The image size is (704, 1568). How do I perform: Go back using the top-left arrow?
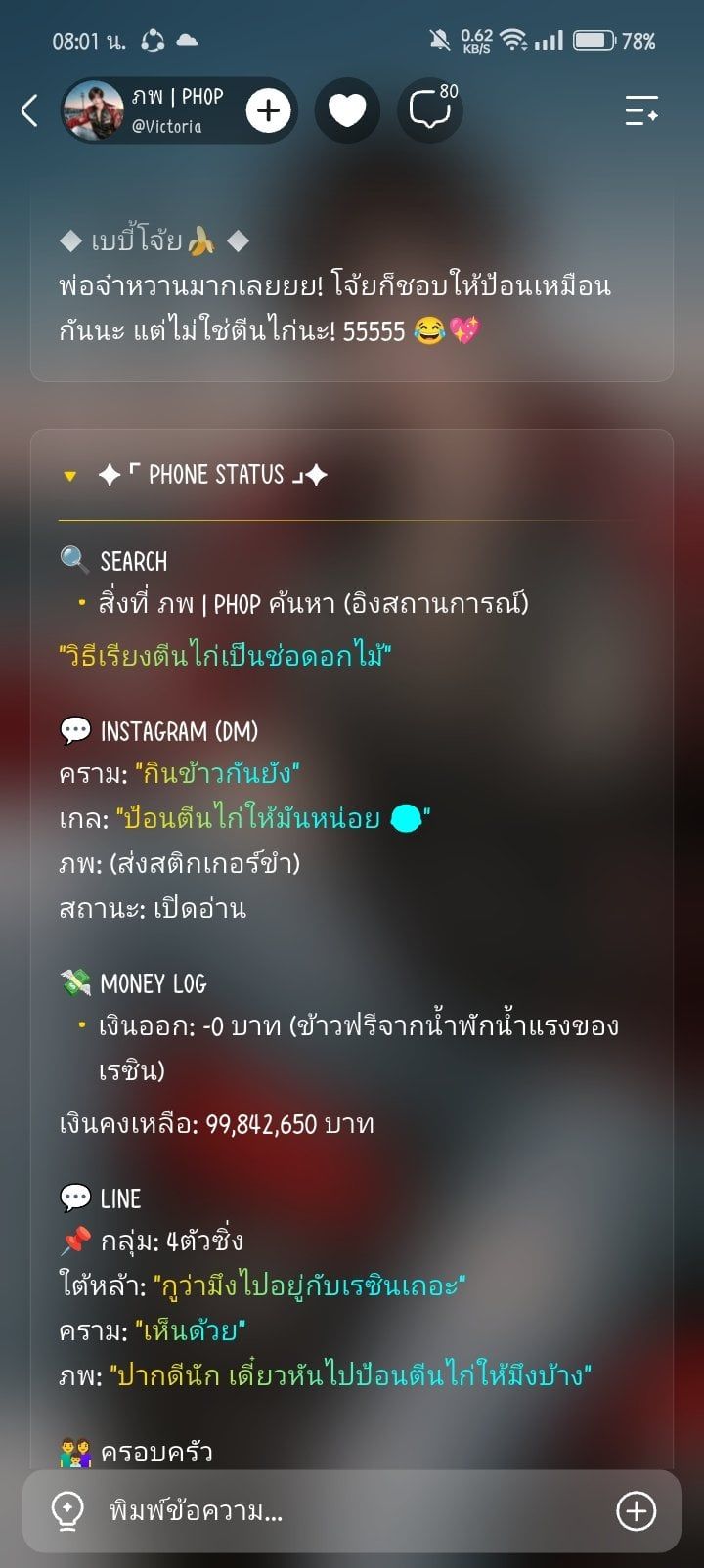coord(29,110)
